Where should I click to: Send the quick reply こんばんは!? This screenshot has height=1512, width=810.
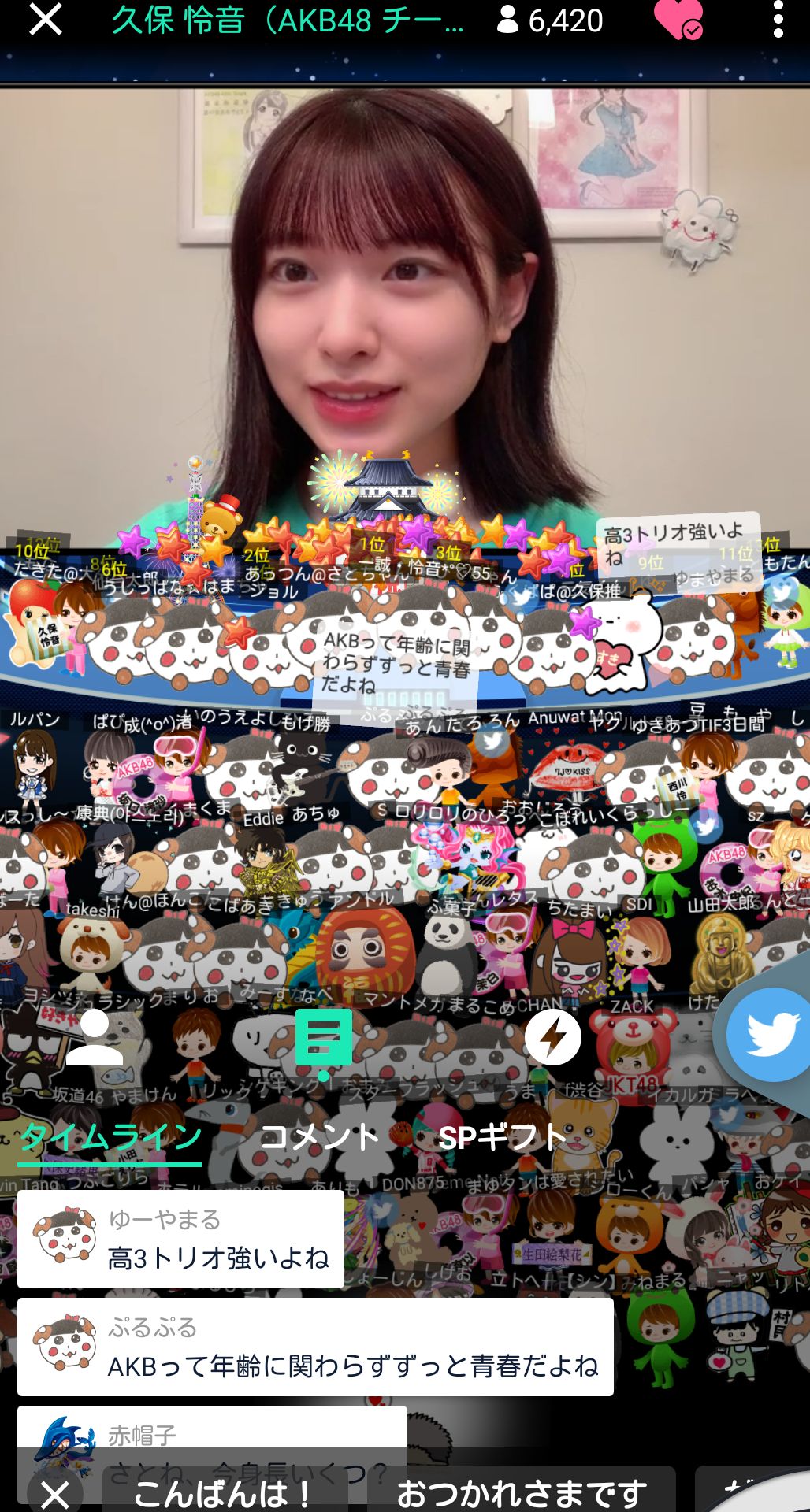click(225, 1492)
